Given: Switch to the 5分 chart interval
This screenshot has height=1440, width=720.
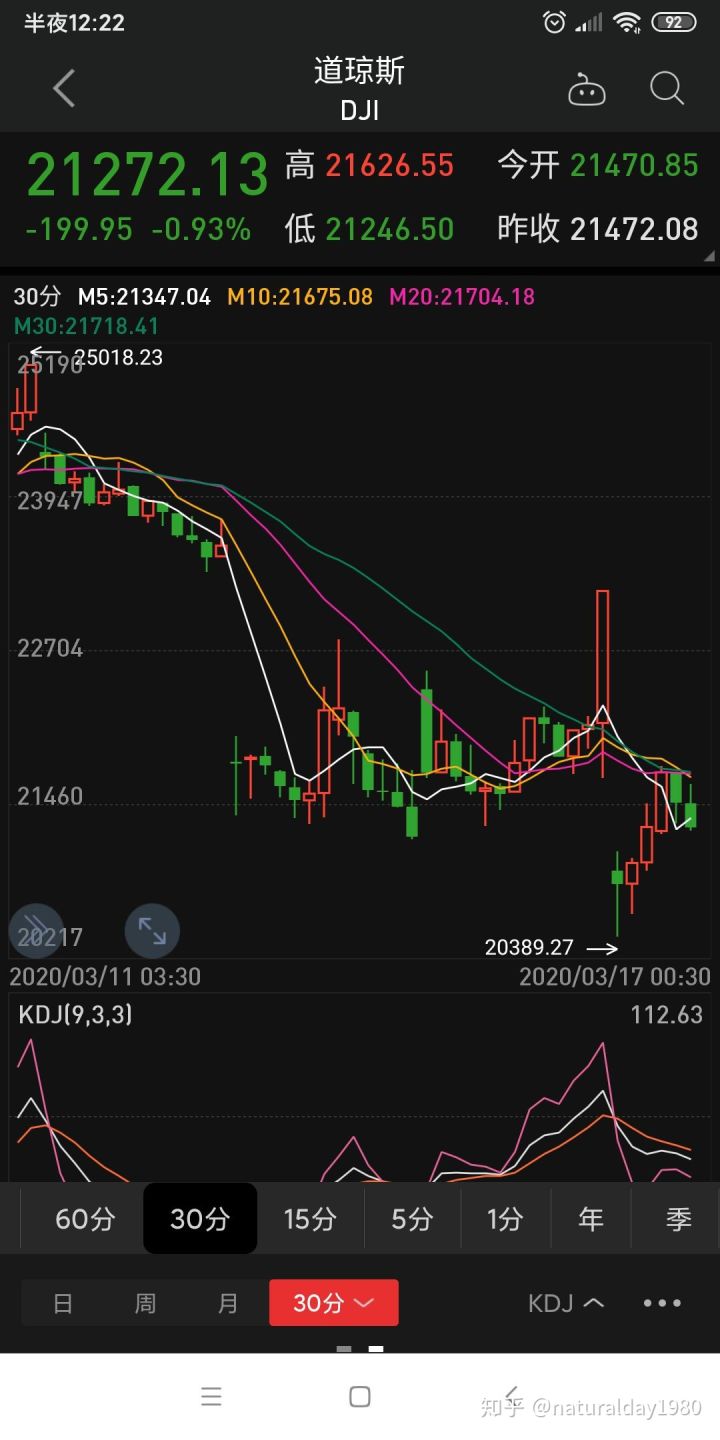Looking at the screenshot, I should (412, 1219).
